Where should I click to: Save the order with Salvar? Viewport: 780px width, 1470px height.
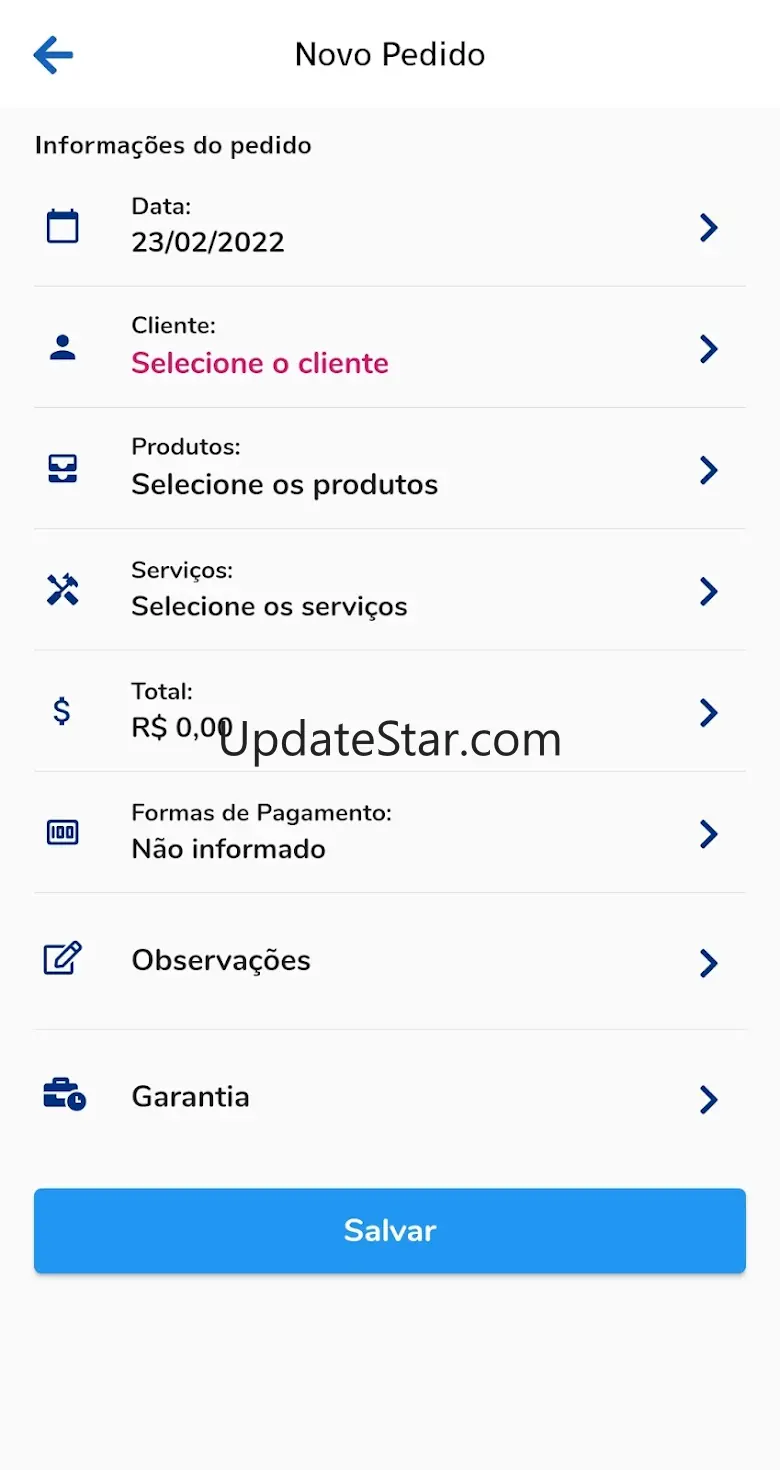click(x=389, y=1230)
